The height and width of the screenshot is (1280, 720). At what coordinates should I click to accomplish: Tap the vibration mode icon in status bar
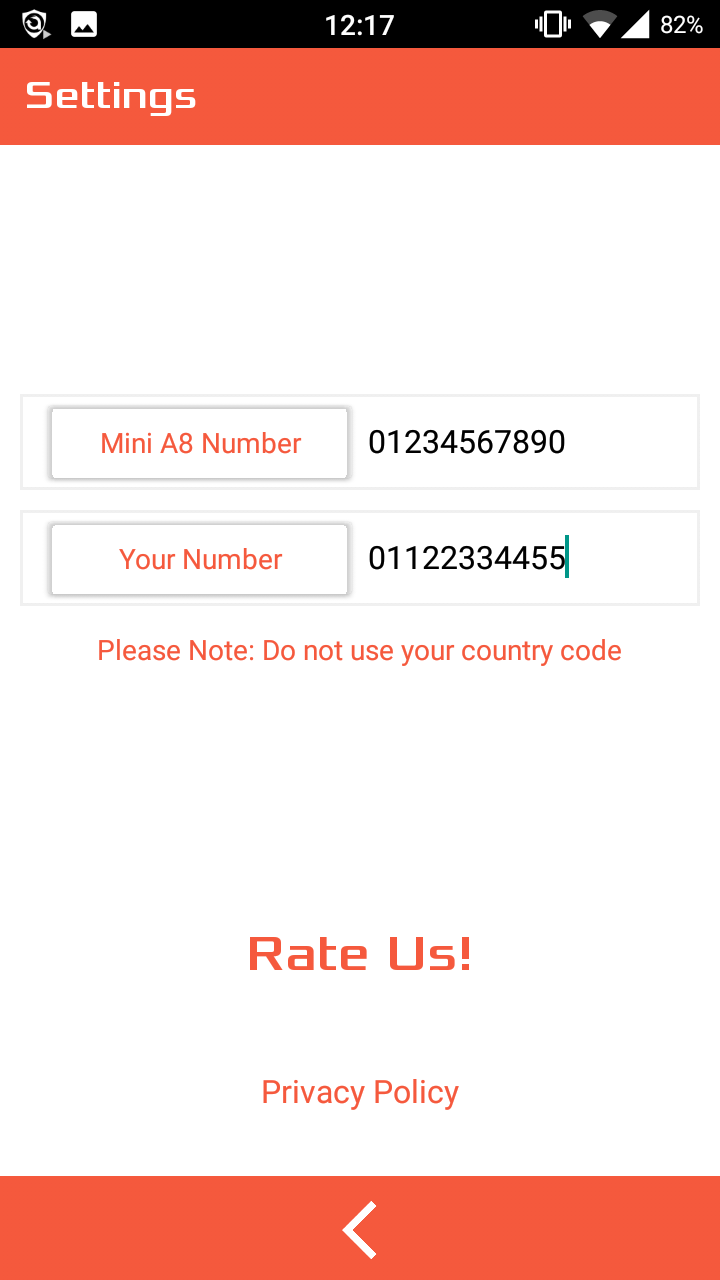(551, 24)
